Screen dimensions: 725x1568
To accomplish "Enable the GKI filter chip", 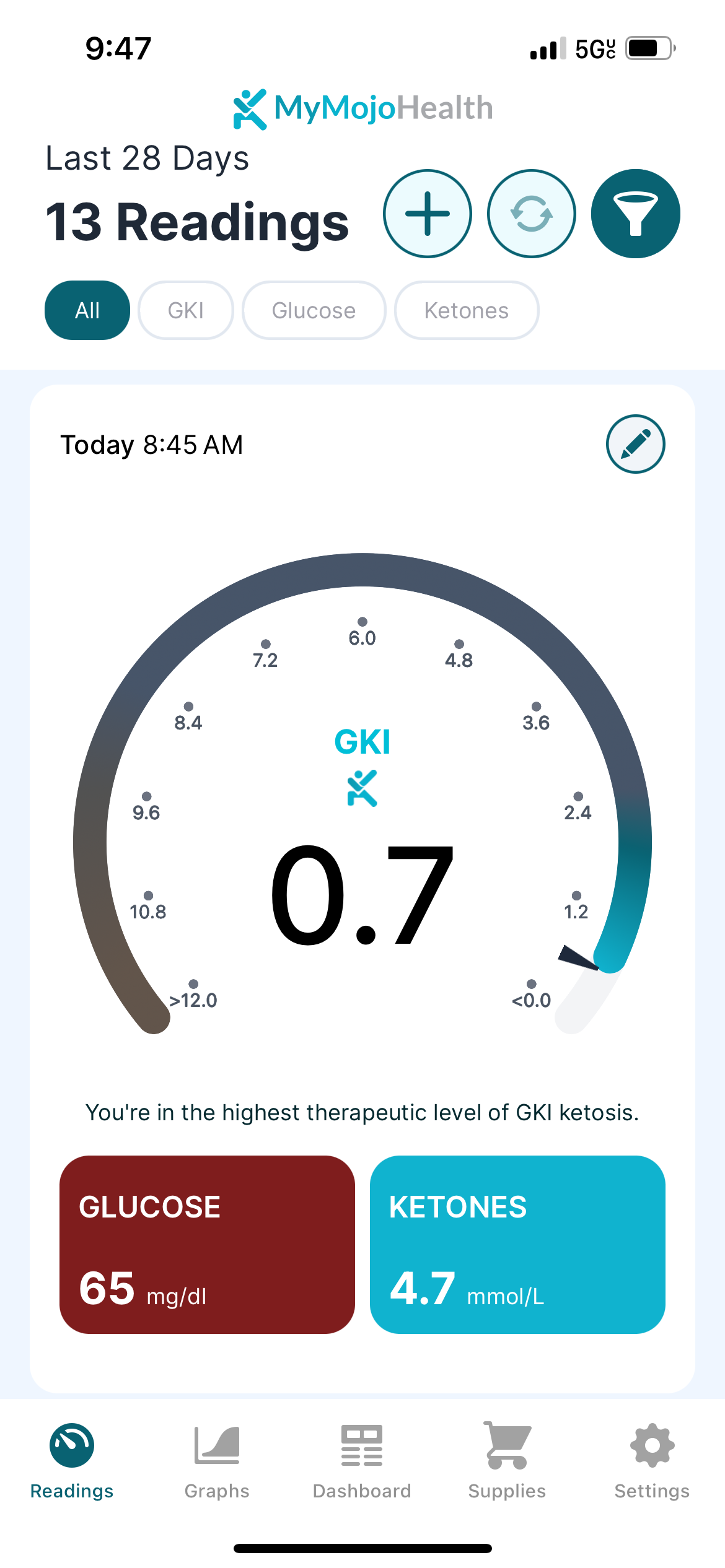I will click(186, 310).
